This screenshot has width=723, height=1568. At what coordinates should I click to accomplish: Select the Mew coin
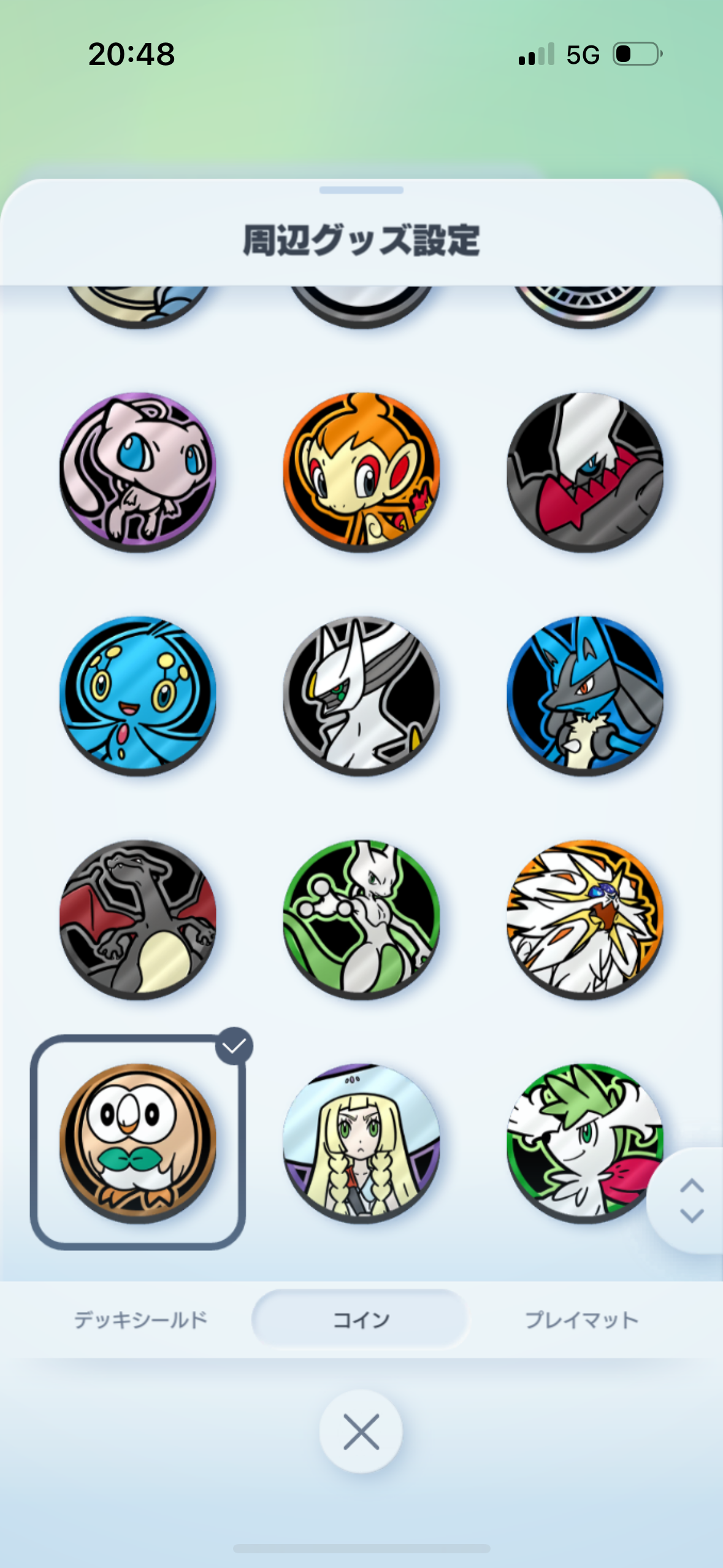pos(138,471)
